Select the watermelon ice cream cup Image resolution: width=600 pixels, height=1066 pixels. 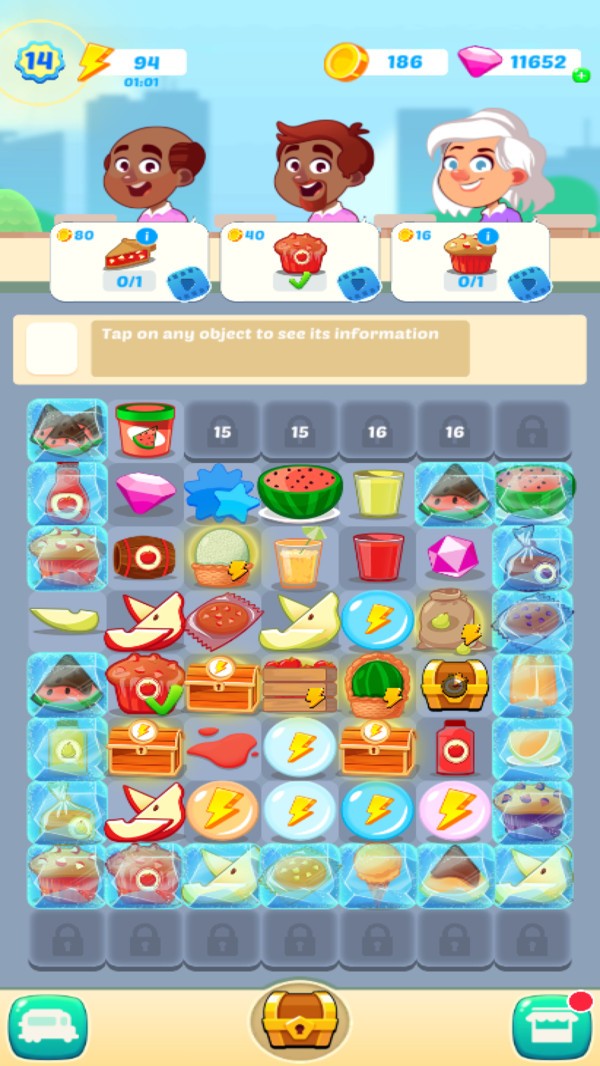click(x=145, y=429)
